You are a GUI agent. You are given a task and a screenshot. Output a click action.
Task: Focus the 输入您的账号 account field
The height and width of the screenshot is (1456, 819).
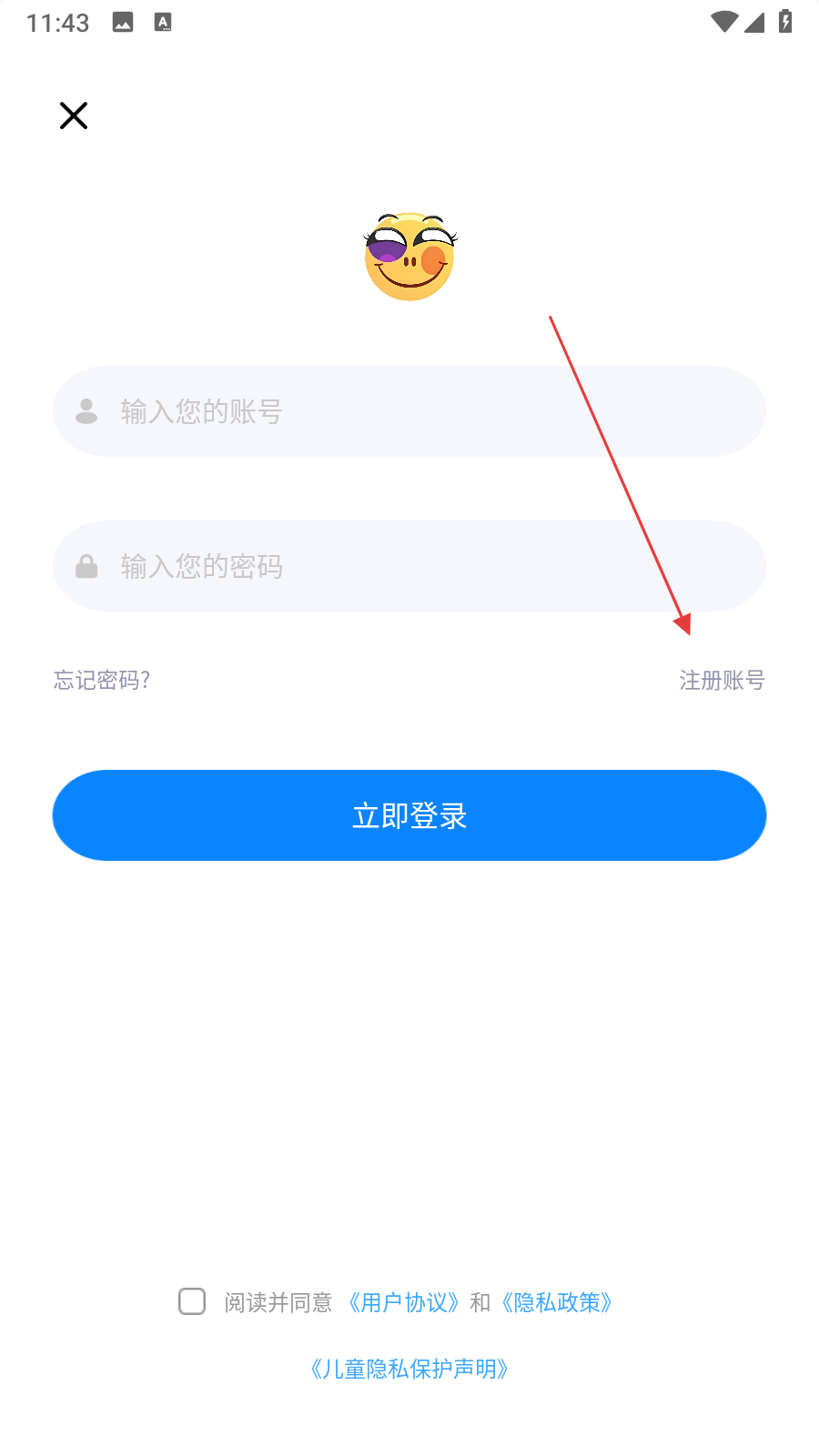tap(409, 411)
